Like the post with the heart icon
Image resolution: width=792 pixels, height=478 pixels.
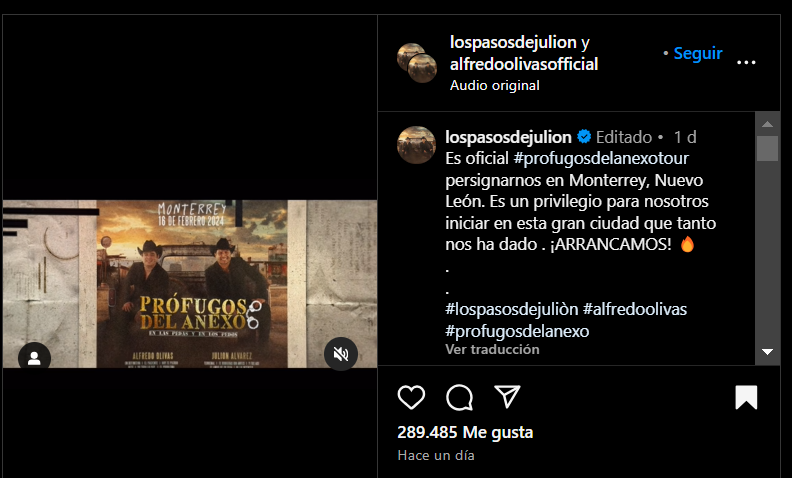(x=411, y=398)
